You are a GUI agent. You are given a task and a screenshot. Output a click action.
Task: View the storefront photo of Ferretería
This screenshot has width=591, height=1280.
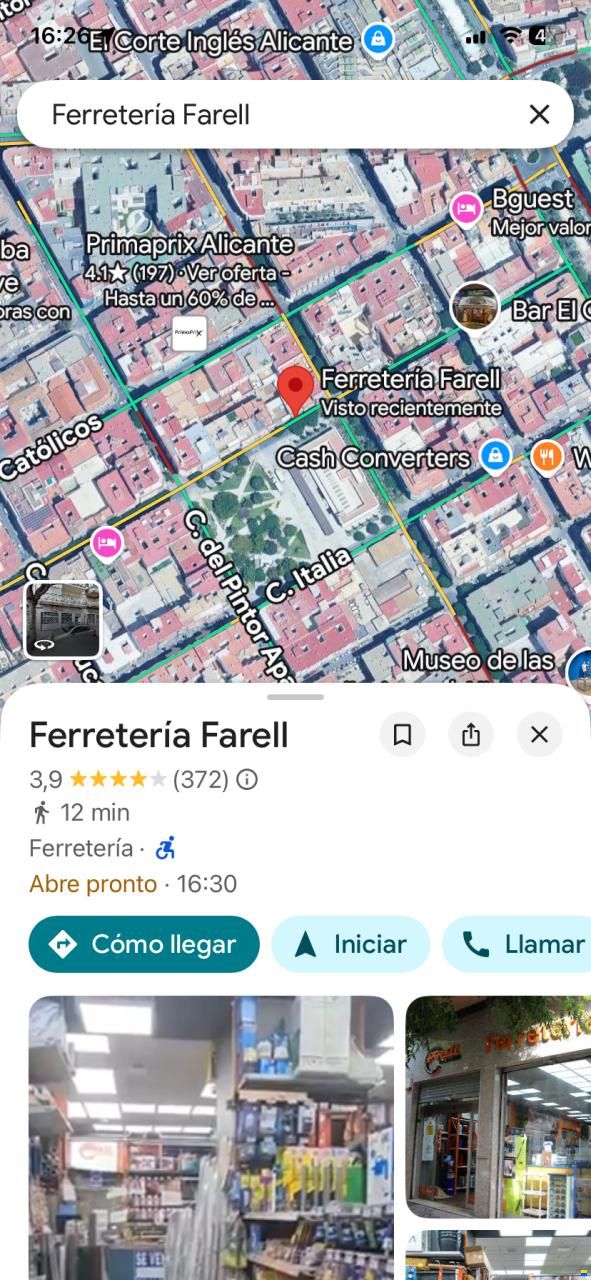coord(498,1107)
